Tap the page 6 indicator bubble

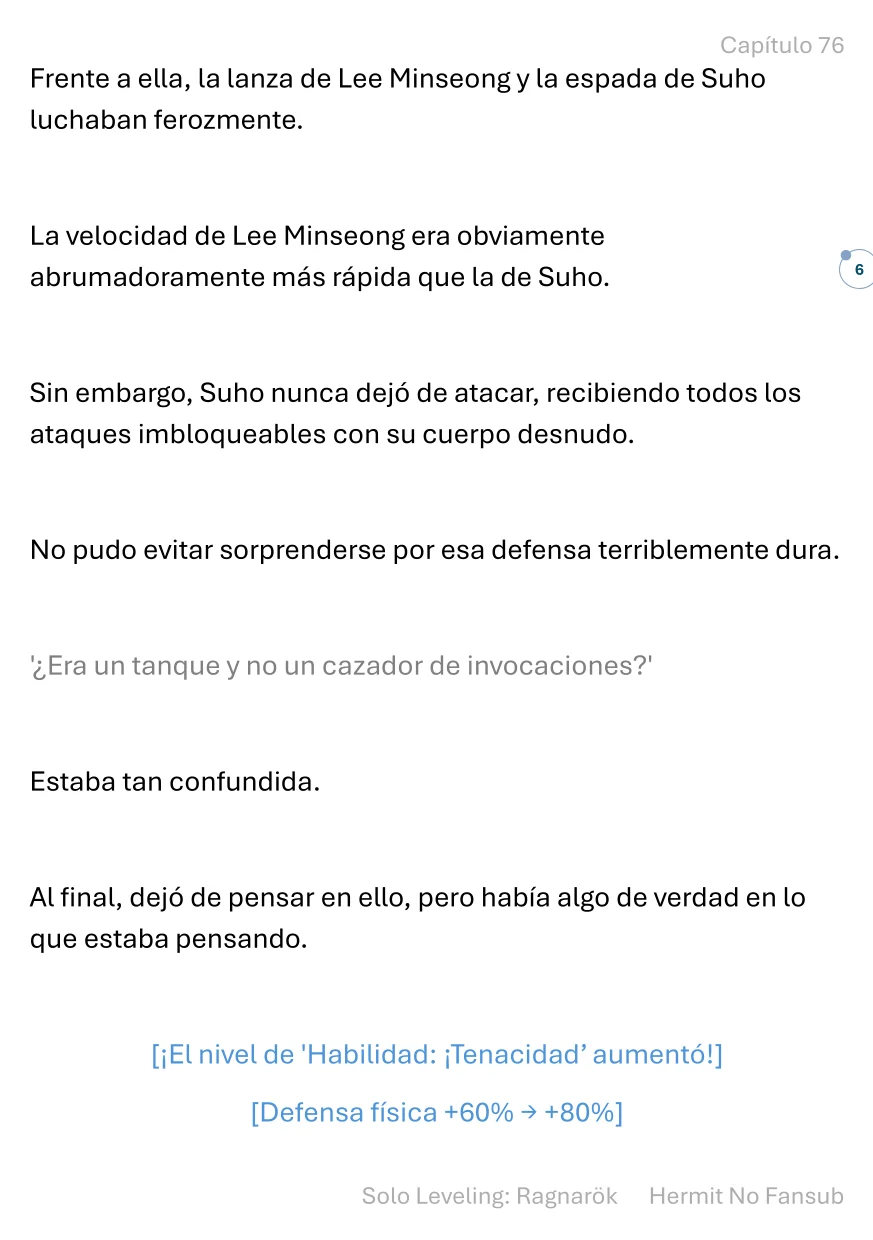point(857,269)
